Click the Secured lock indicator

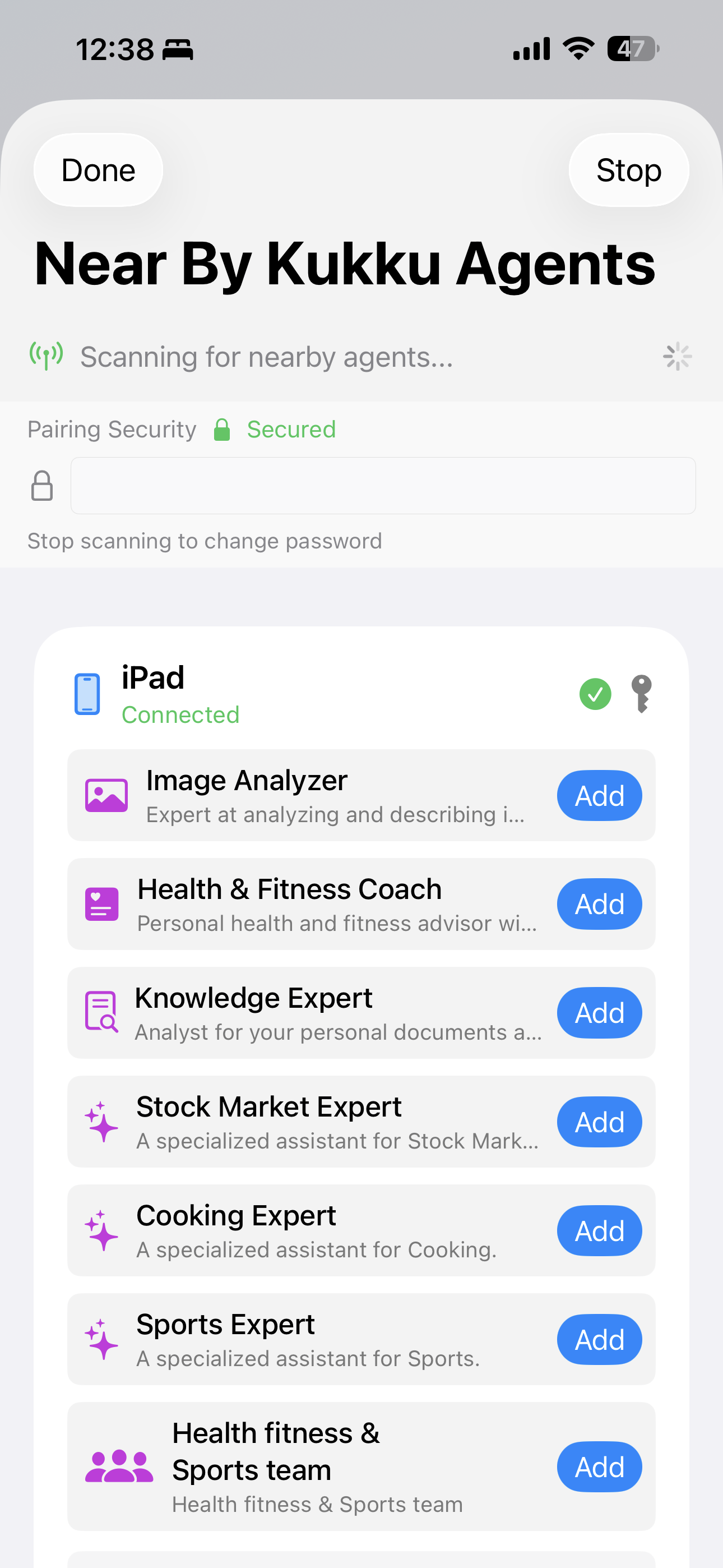[x=221, y=429]
